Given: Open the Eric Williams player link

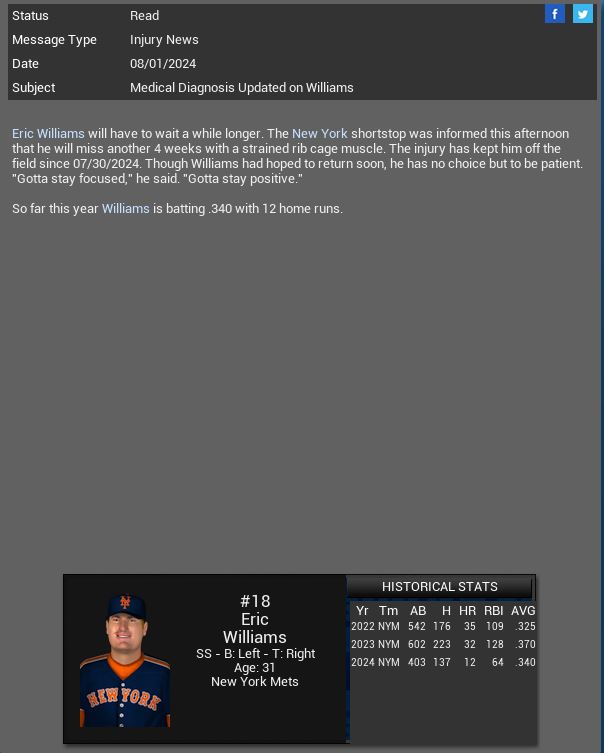Looking at the screenshot, I should (x=48, y=133).
